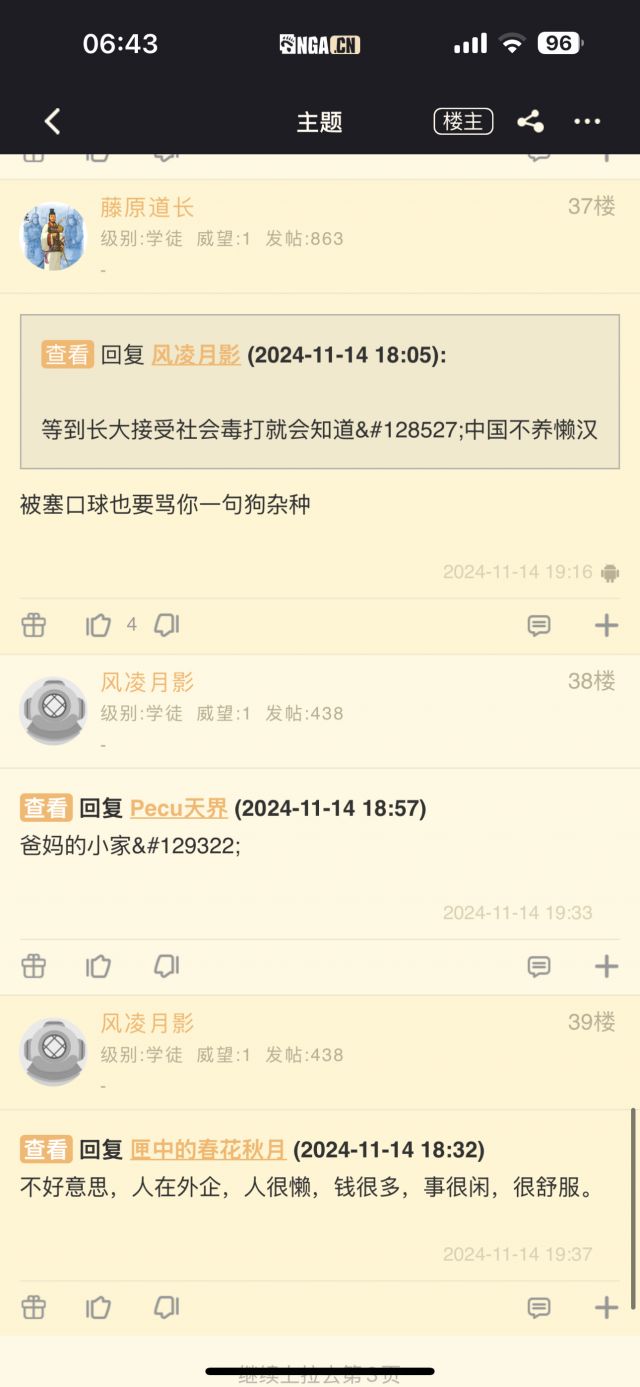Open 藤原道长's avatar on floor 37
This screenshot has height=1387, width=640.
[x=54, y=238]
